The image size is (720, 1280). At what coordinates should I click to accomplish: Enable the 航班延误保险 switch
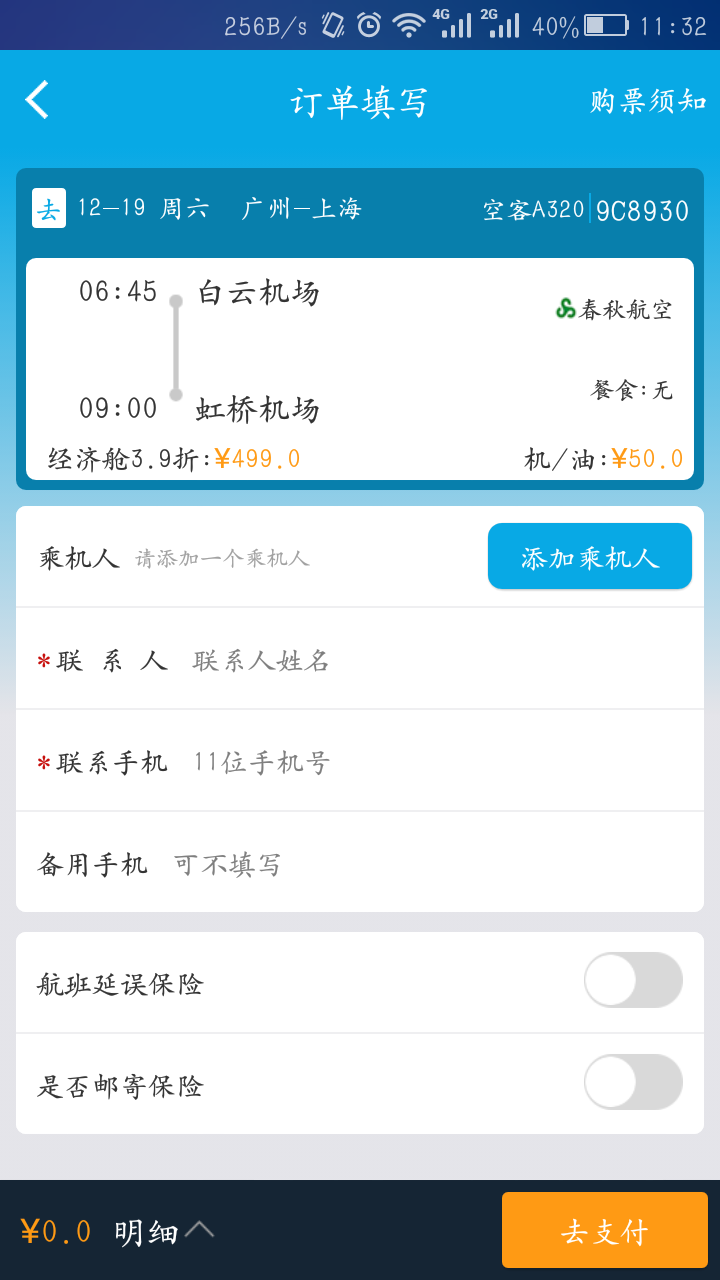(x=633, y=980)
